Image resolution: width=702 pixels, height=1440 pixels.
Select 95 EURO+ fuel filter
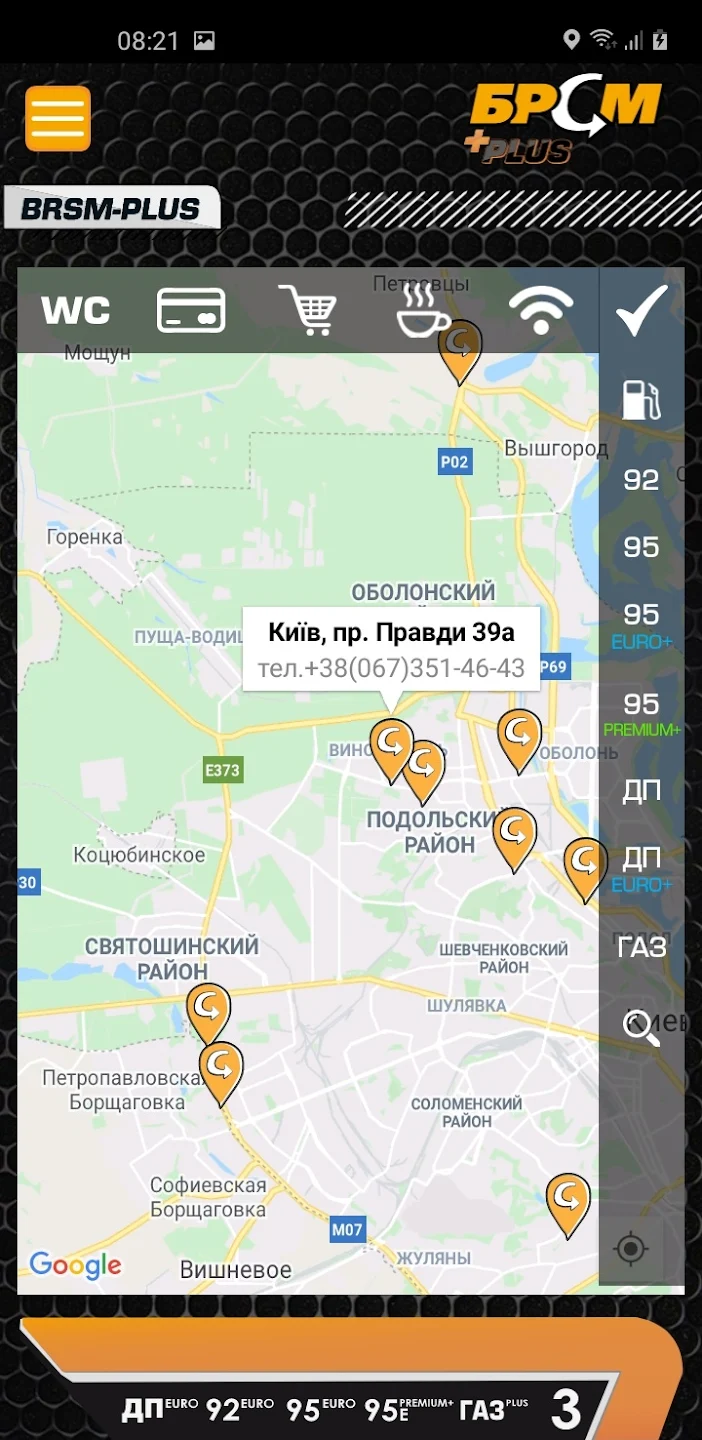coord(641,624)
